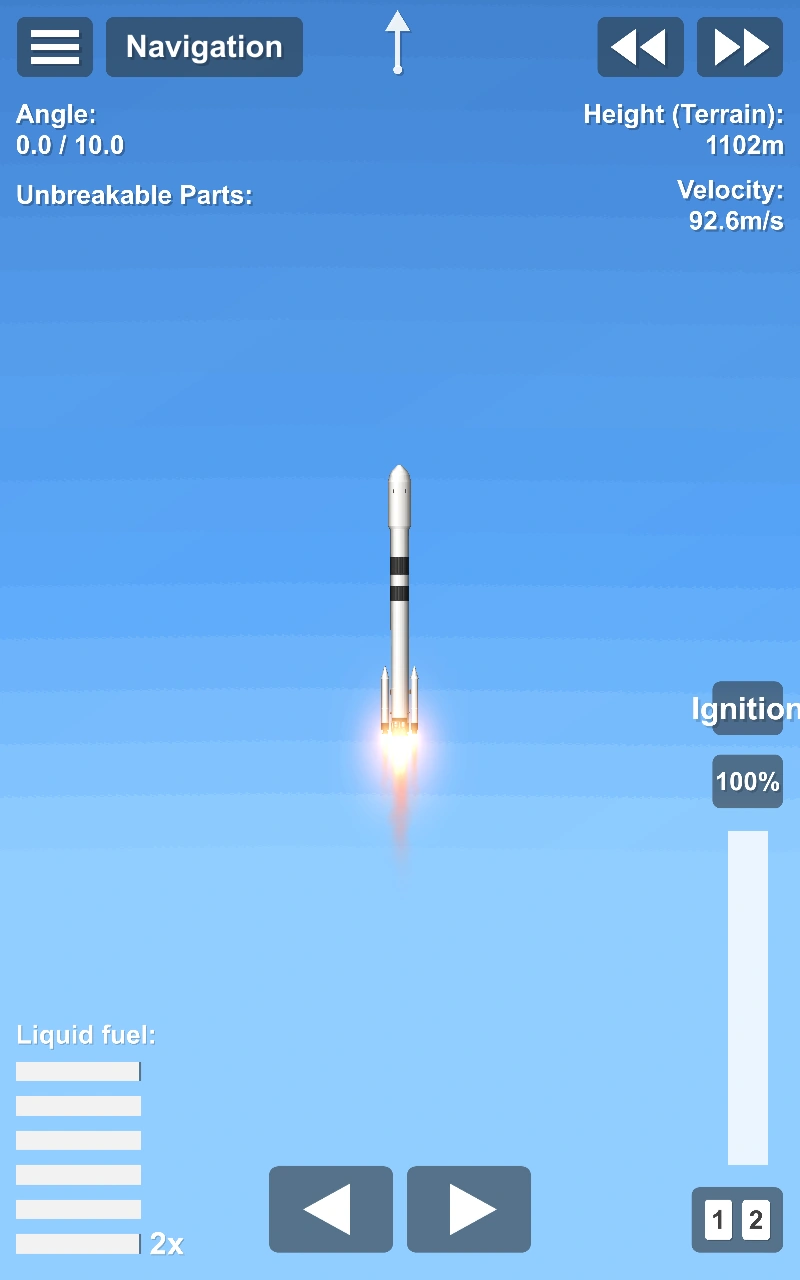Toggle engine Ignition
This screenshot has width=800, height=1280.
(x=747, y=709)
